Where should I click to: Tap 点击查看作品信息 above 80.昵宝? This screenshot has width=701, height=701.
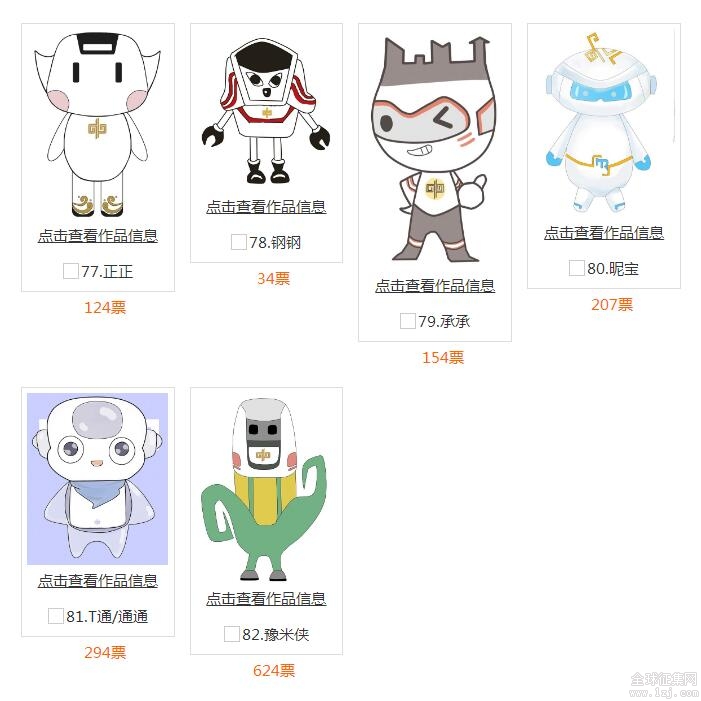pyautogui.click(x=604, y=233)
